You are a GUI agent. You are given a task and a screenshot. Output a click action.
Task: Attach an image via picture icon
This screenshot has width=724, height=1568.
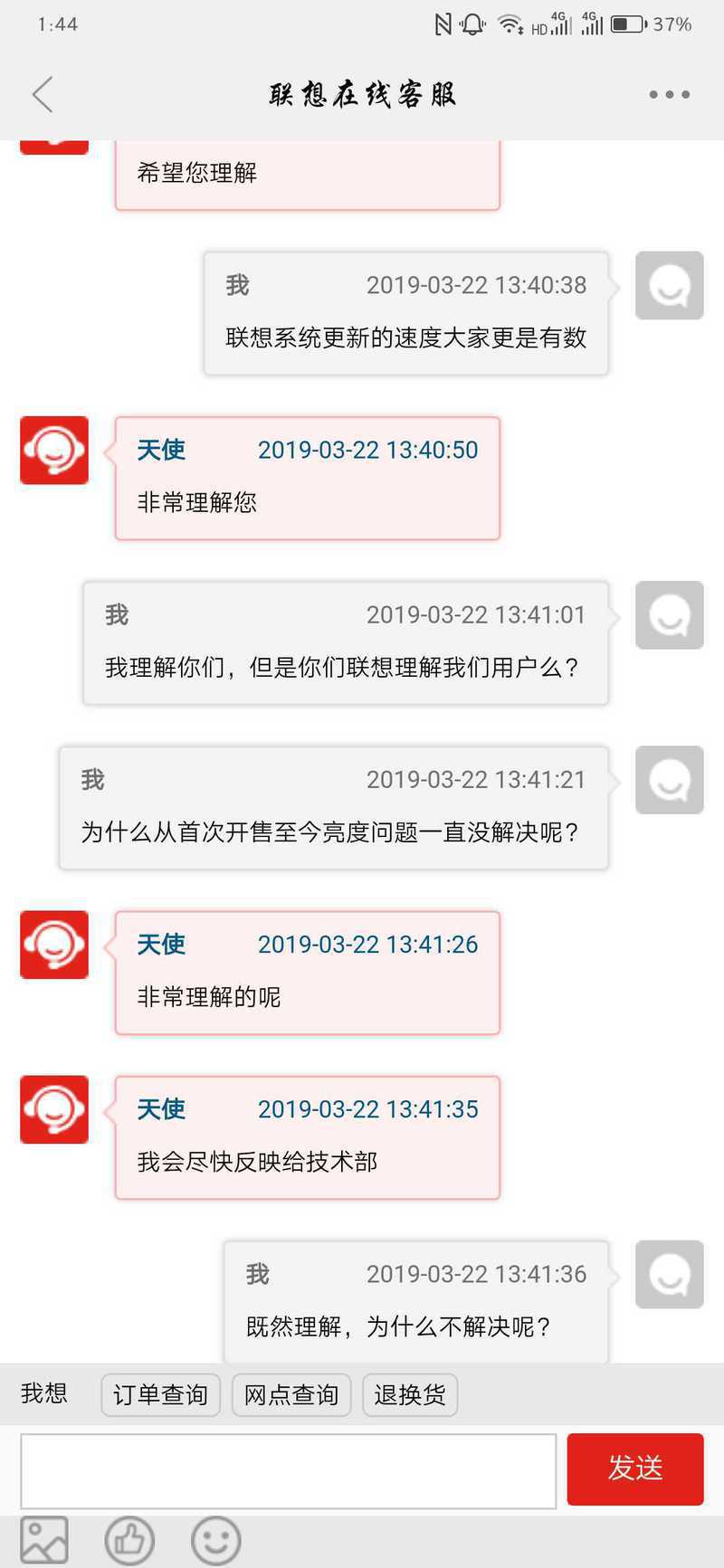(x=44, y=1540)
